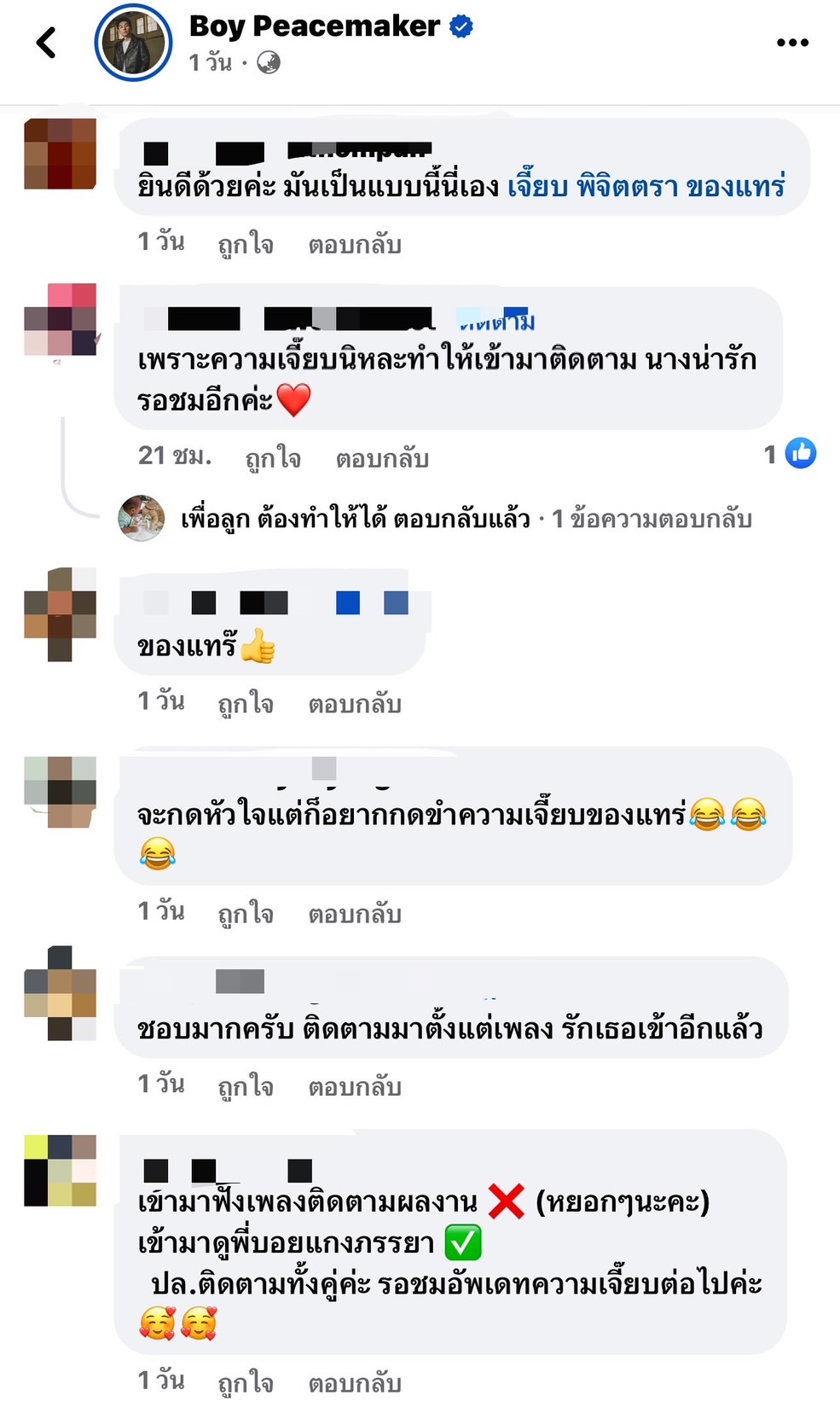This screenshot has height=1419, width=840.
Task: Like the comment starting ยินดีด้วยค่ะ
Action: pos(246,245)
